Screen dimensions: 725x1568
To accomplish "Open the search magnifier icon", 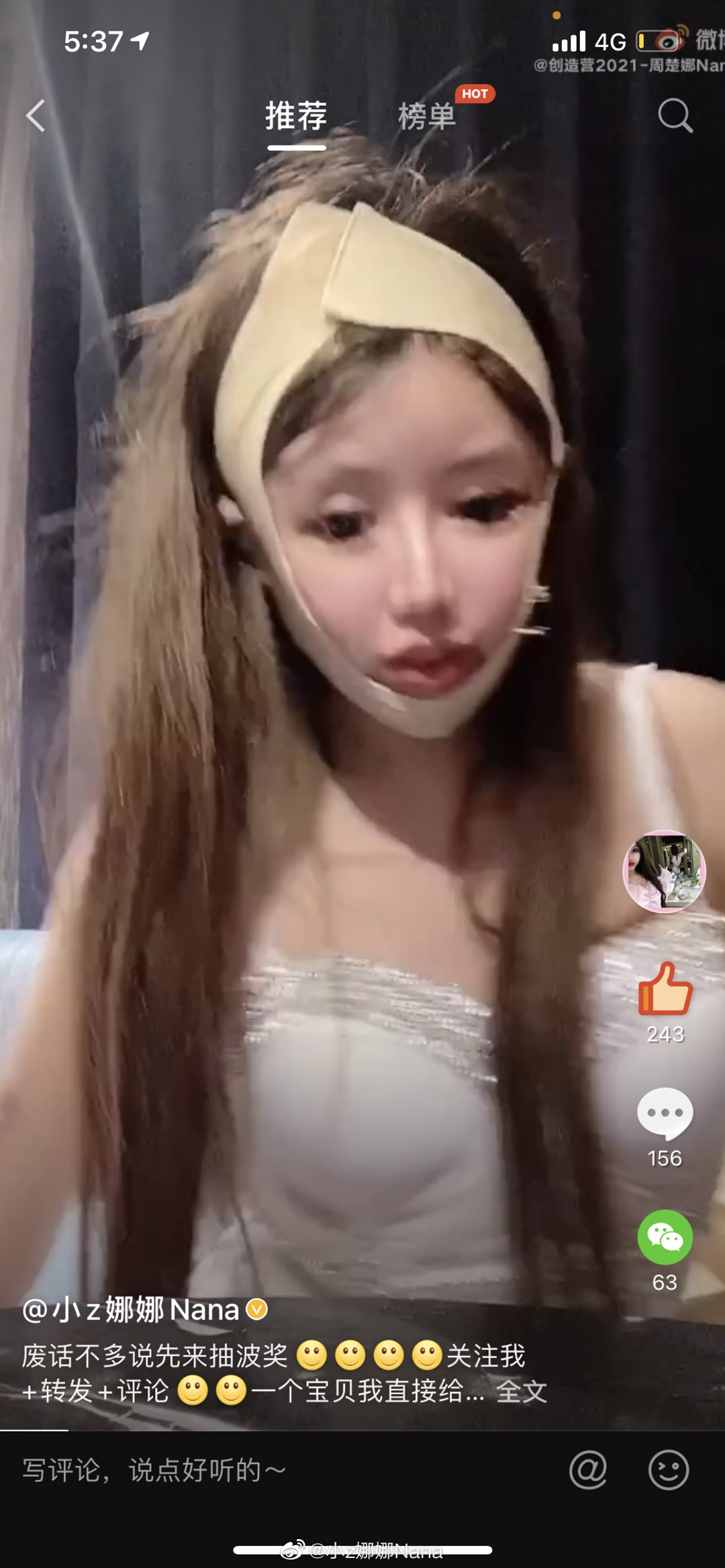I will [x=675, y=116].
